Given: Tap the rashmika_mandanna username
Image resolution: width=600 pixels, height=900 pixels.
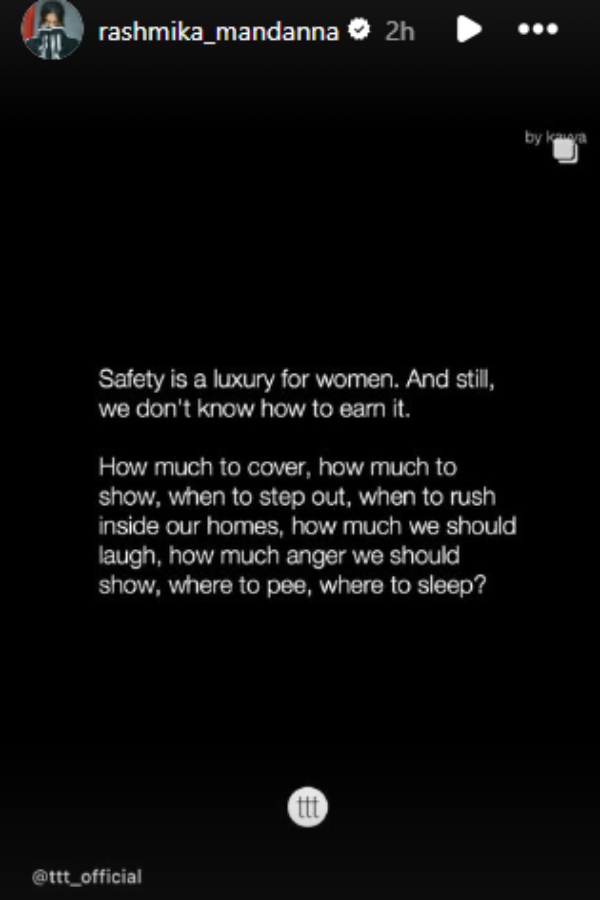Looking at the screenshot, I should coord(219,31).
